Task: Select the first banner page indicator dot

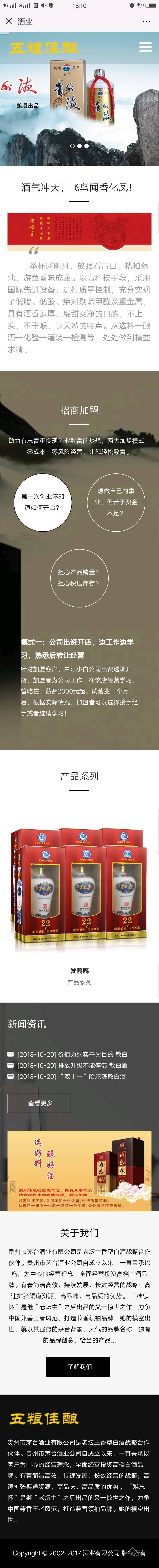Action: [72, 146]
